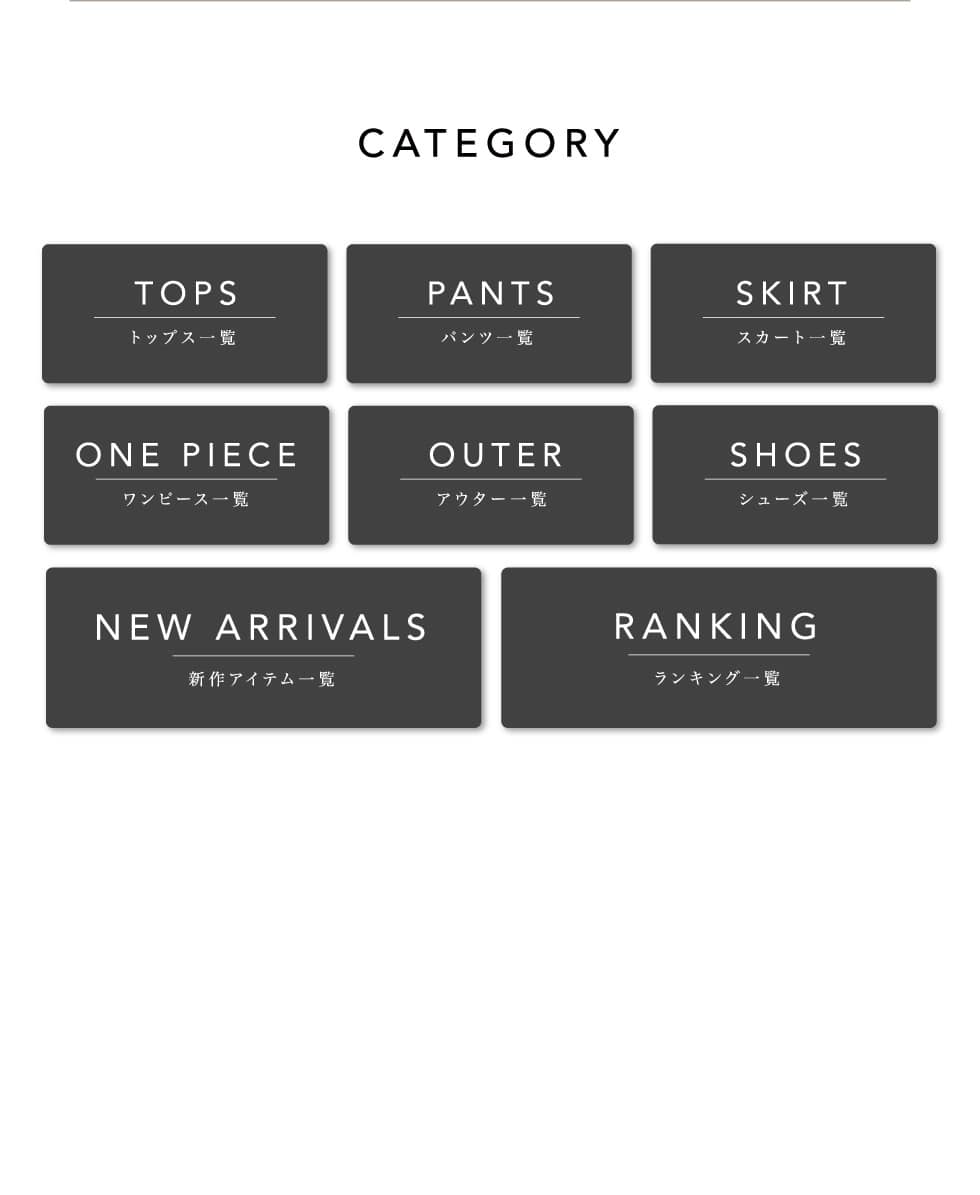Screen dimensions: 980x1195
Task: Browse the PANTS category
Action: tap(489, 313)
